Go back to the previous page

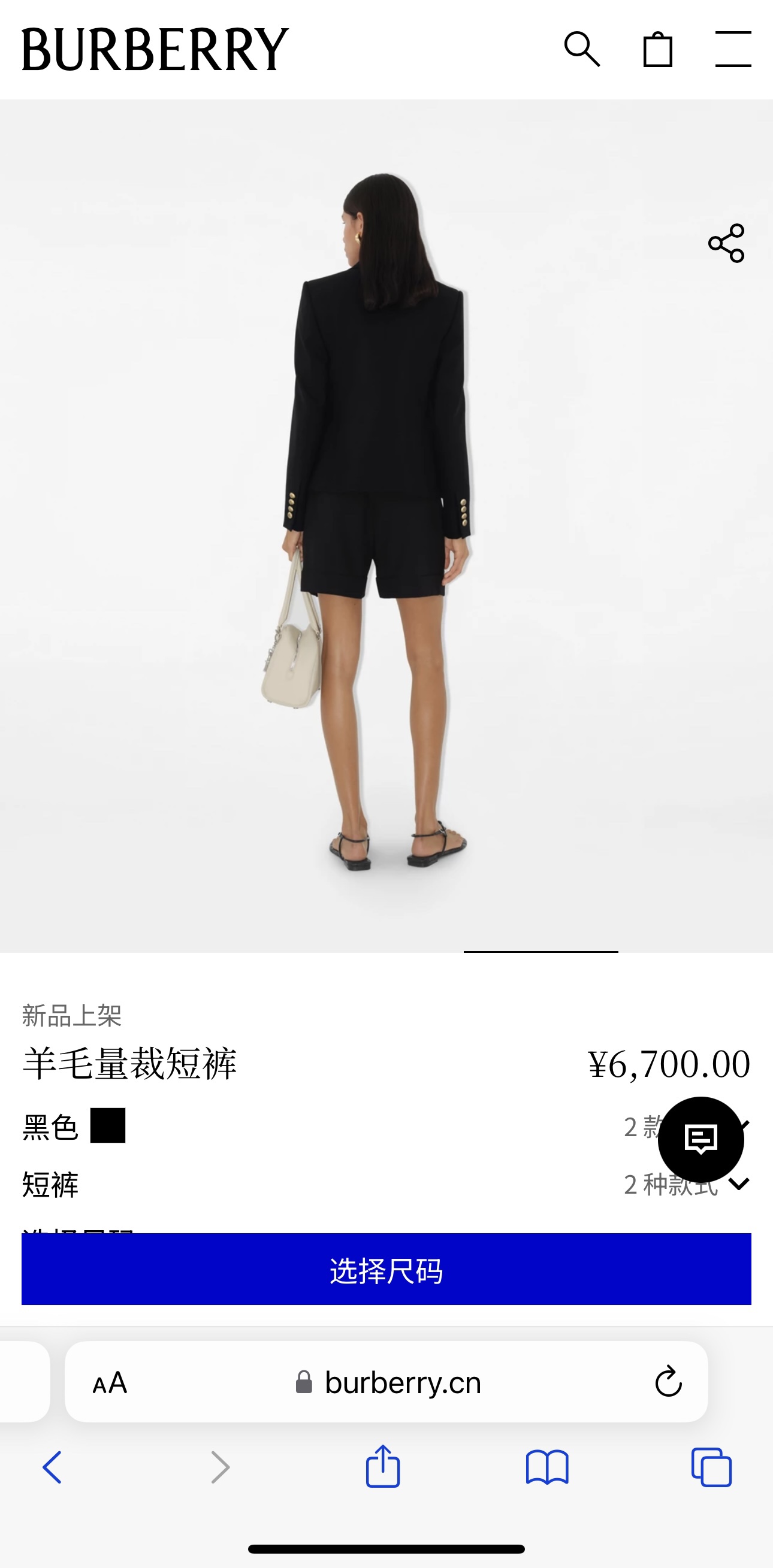[52, 1467]
